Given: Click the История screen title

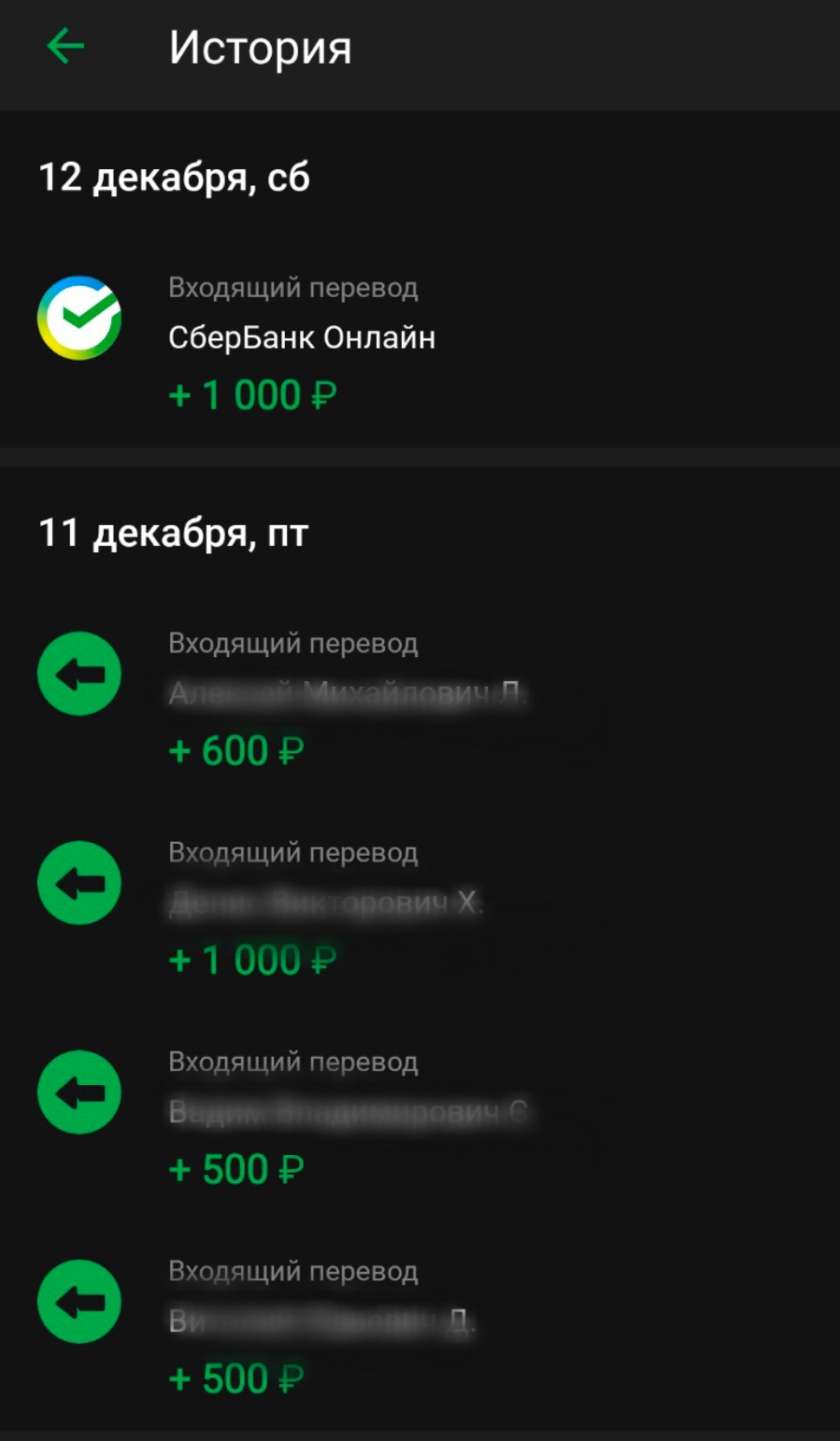Looking at the screenshot, I should point(261,49).
